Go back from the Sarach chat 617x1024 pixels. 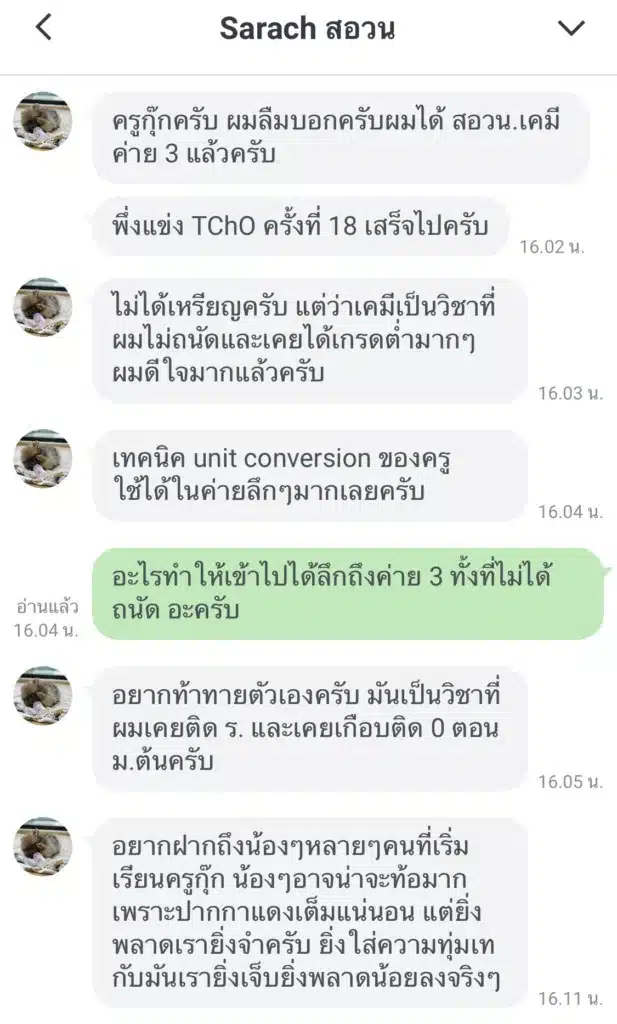[42, 28]
